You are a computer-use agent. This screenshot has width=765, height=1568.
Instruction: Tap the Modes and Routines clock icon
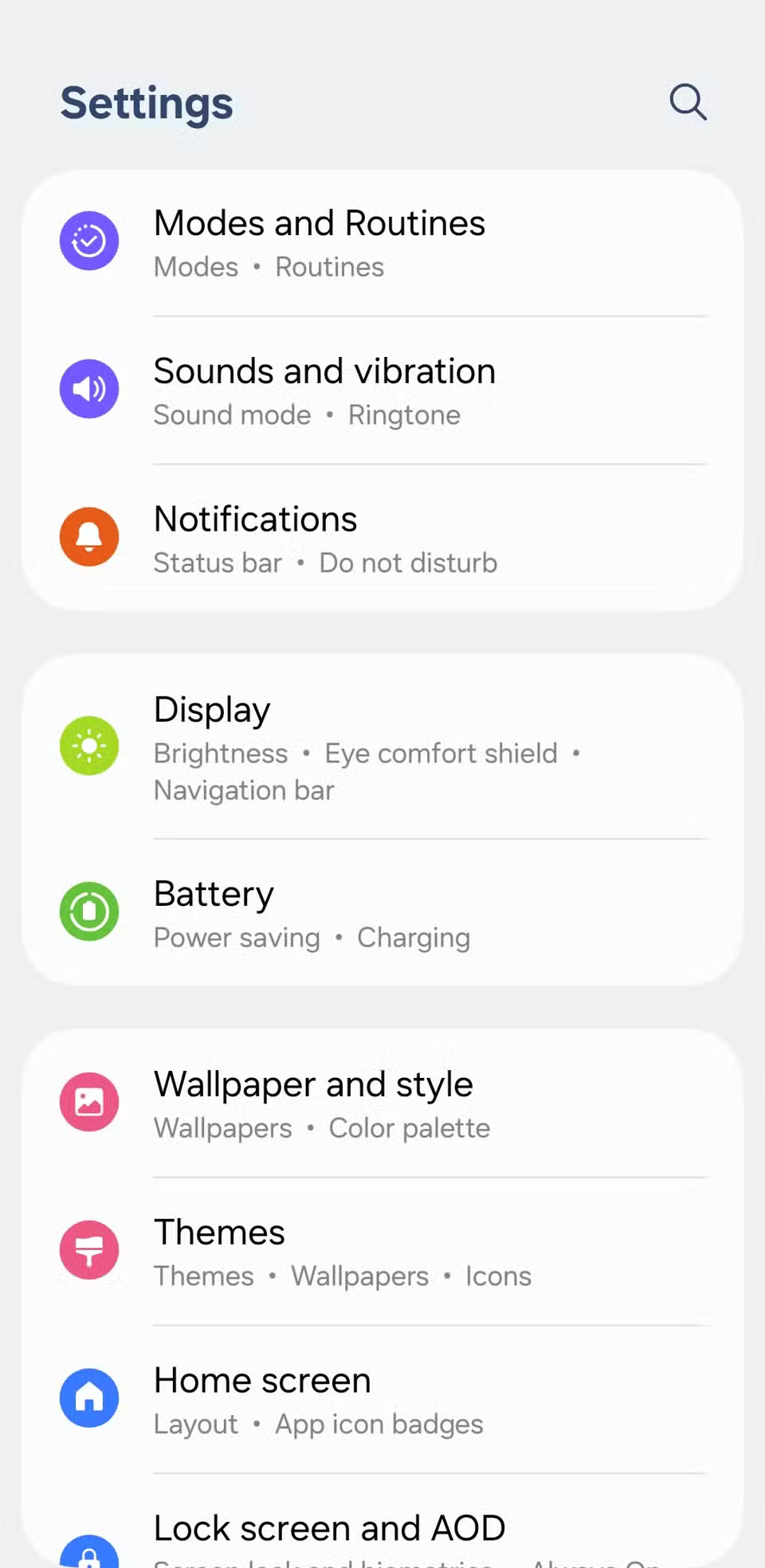(x=89, y=241)
